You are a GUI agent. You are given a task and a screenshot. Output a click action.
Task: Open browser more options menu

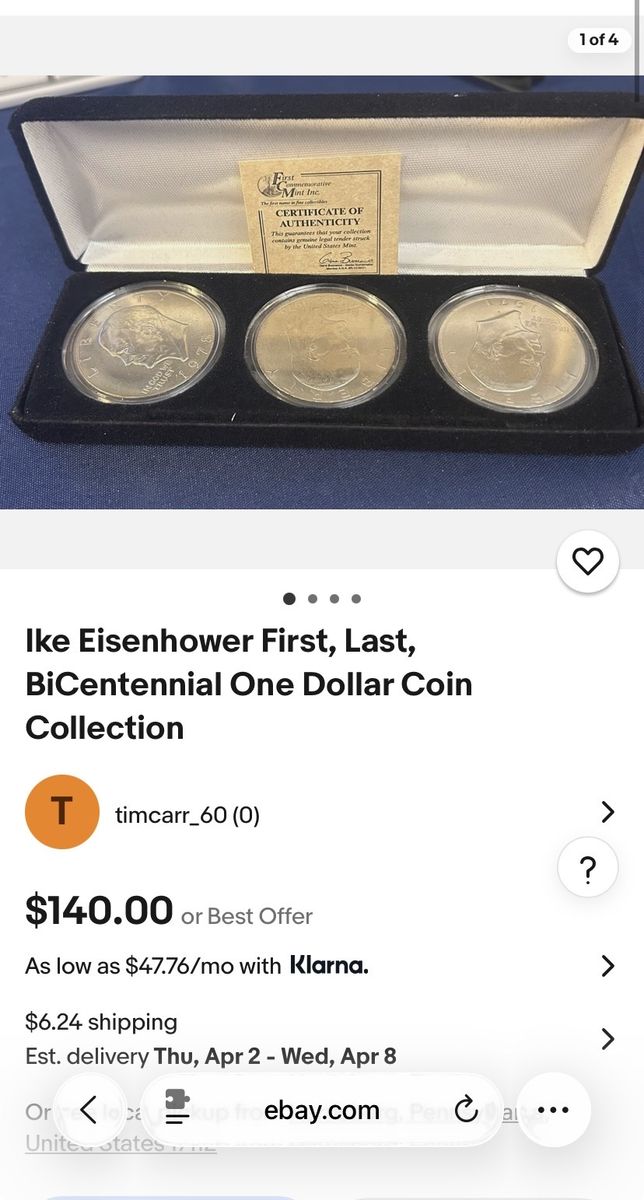(553, 1110)
